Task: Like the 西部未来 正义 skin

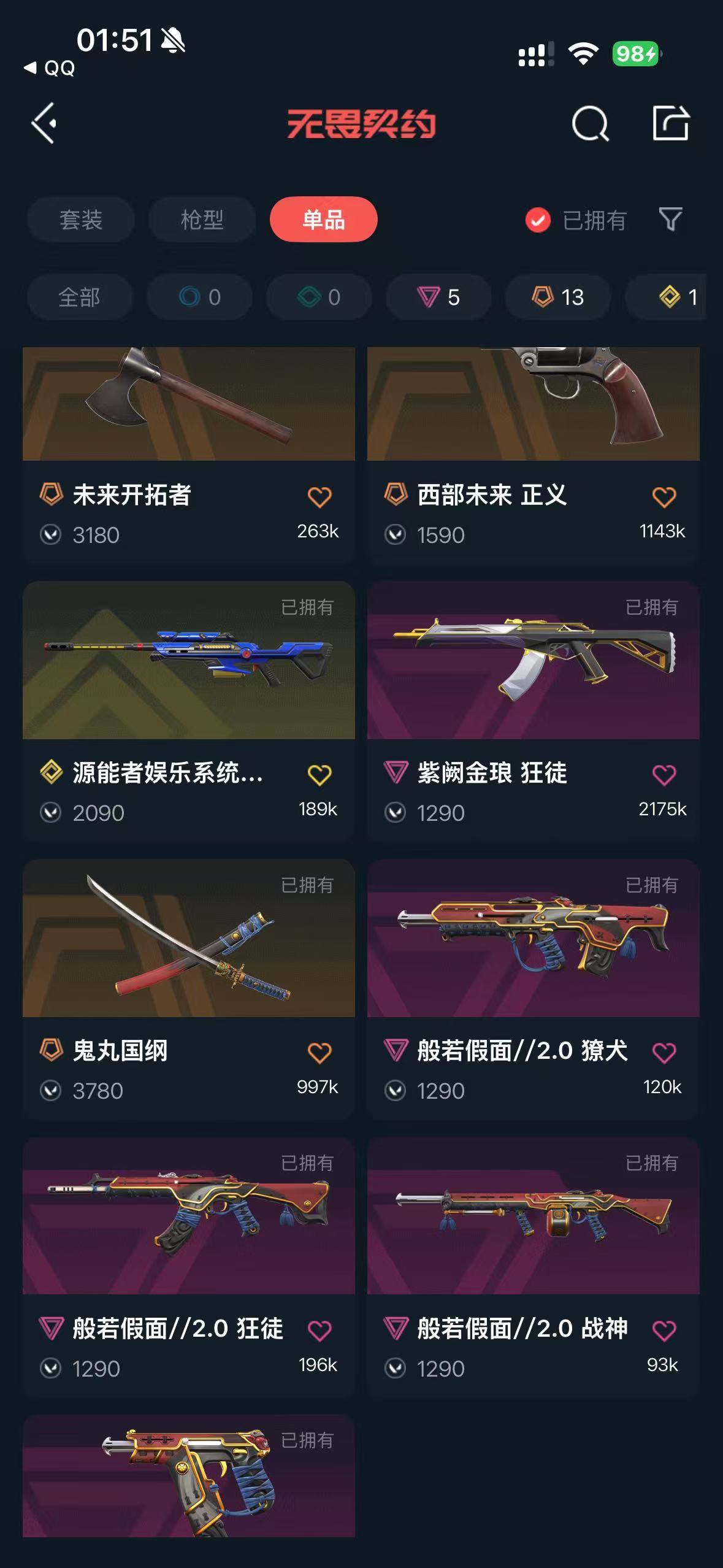Action: pos(664,497)
